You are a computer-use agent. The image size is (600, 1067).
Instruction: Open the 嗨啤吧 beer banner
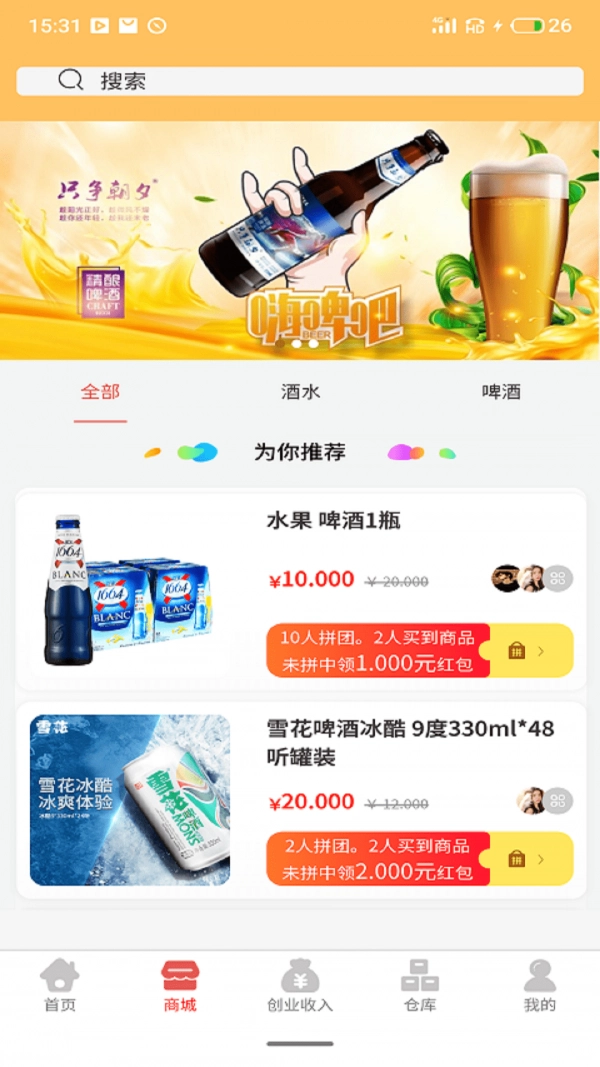pos(300,240)
